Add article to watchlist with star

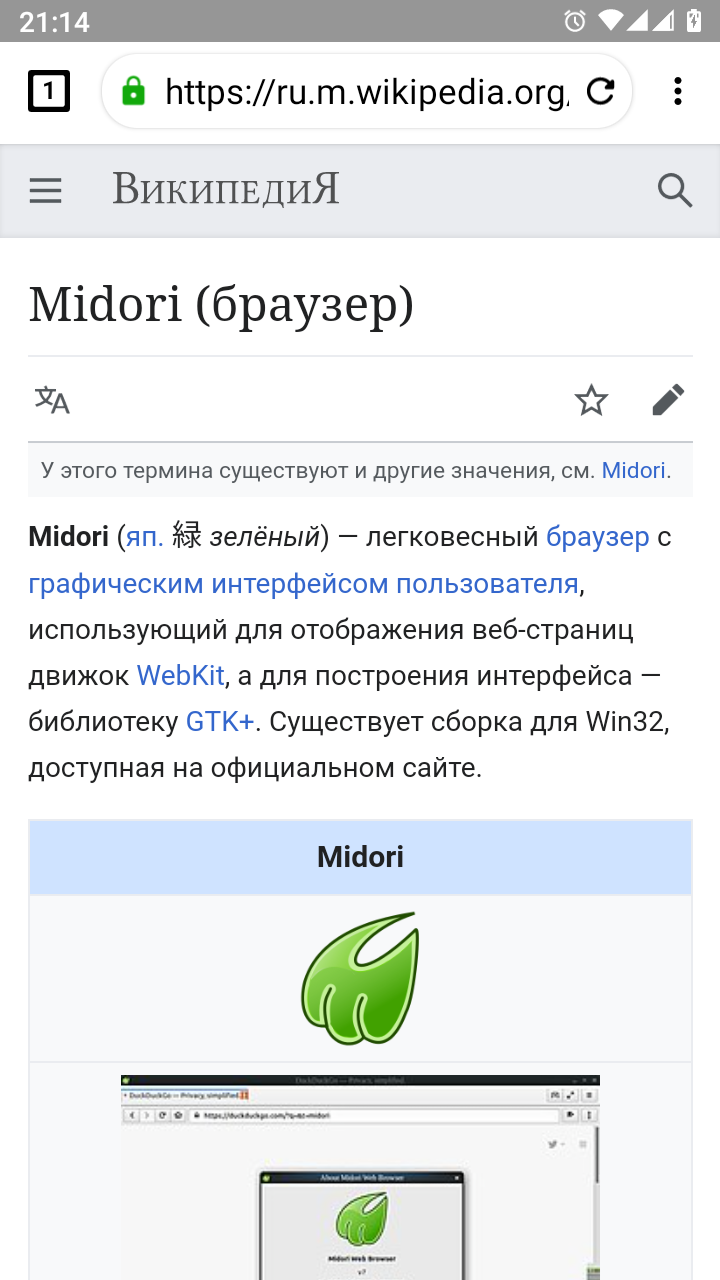591,401
